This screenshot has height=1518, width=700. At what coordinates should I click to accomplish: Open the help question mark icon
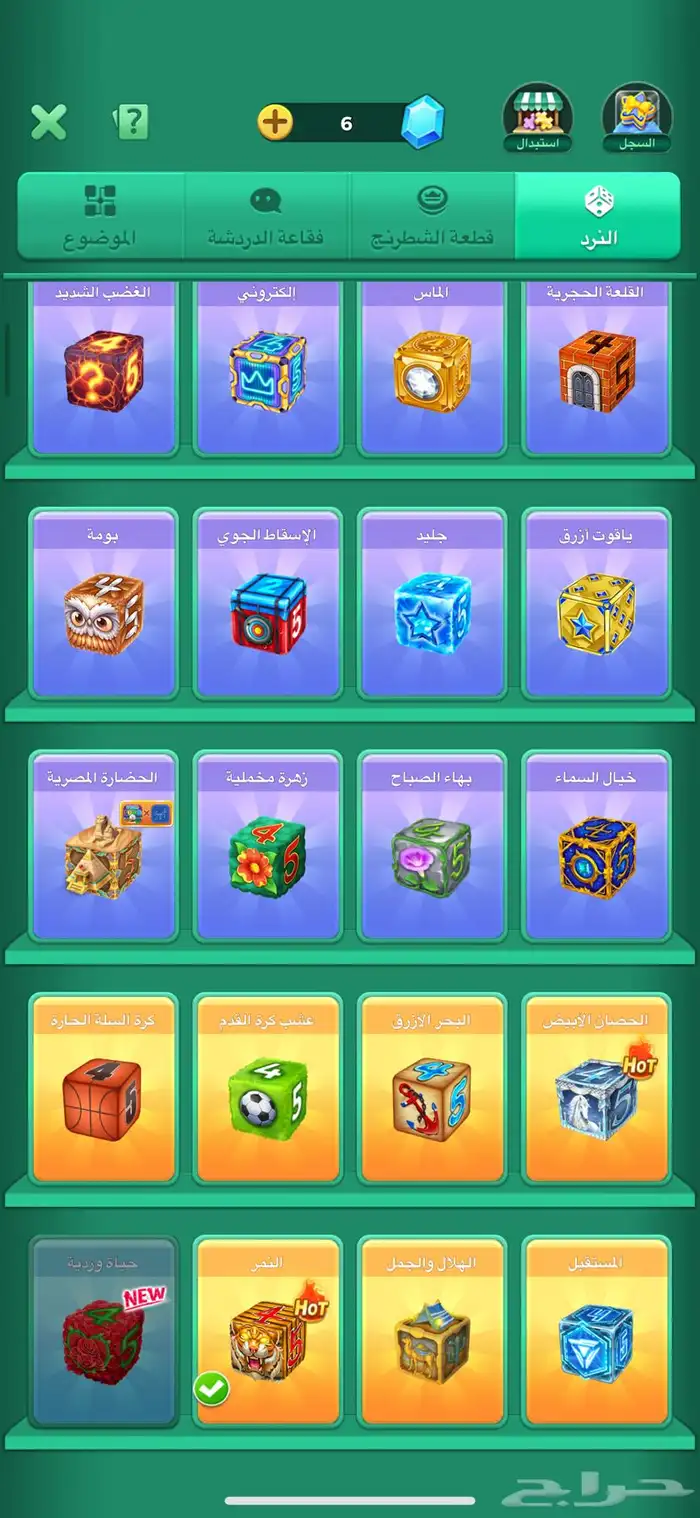(x=131, y=122)
